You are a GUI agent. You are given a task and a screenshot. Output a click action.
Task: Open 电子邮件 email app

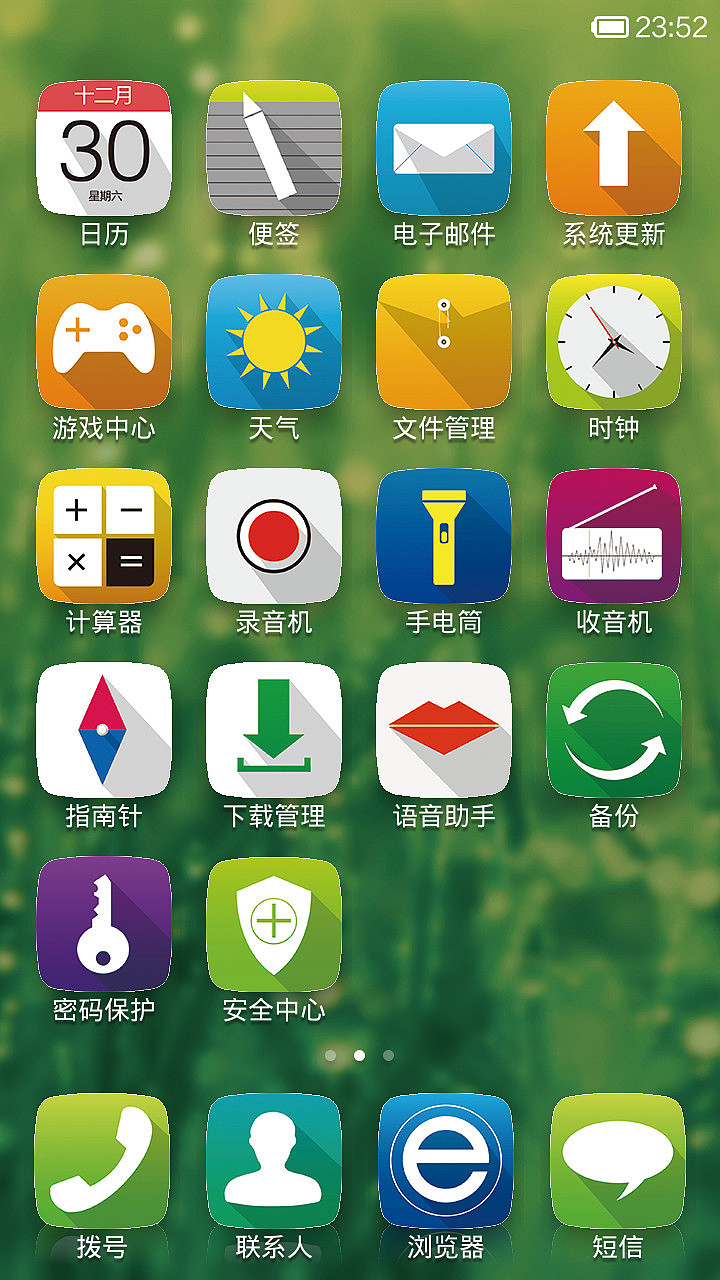coord(444,148)
